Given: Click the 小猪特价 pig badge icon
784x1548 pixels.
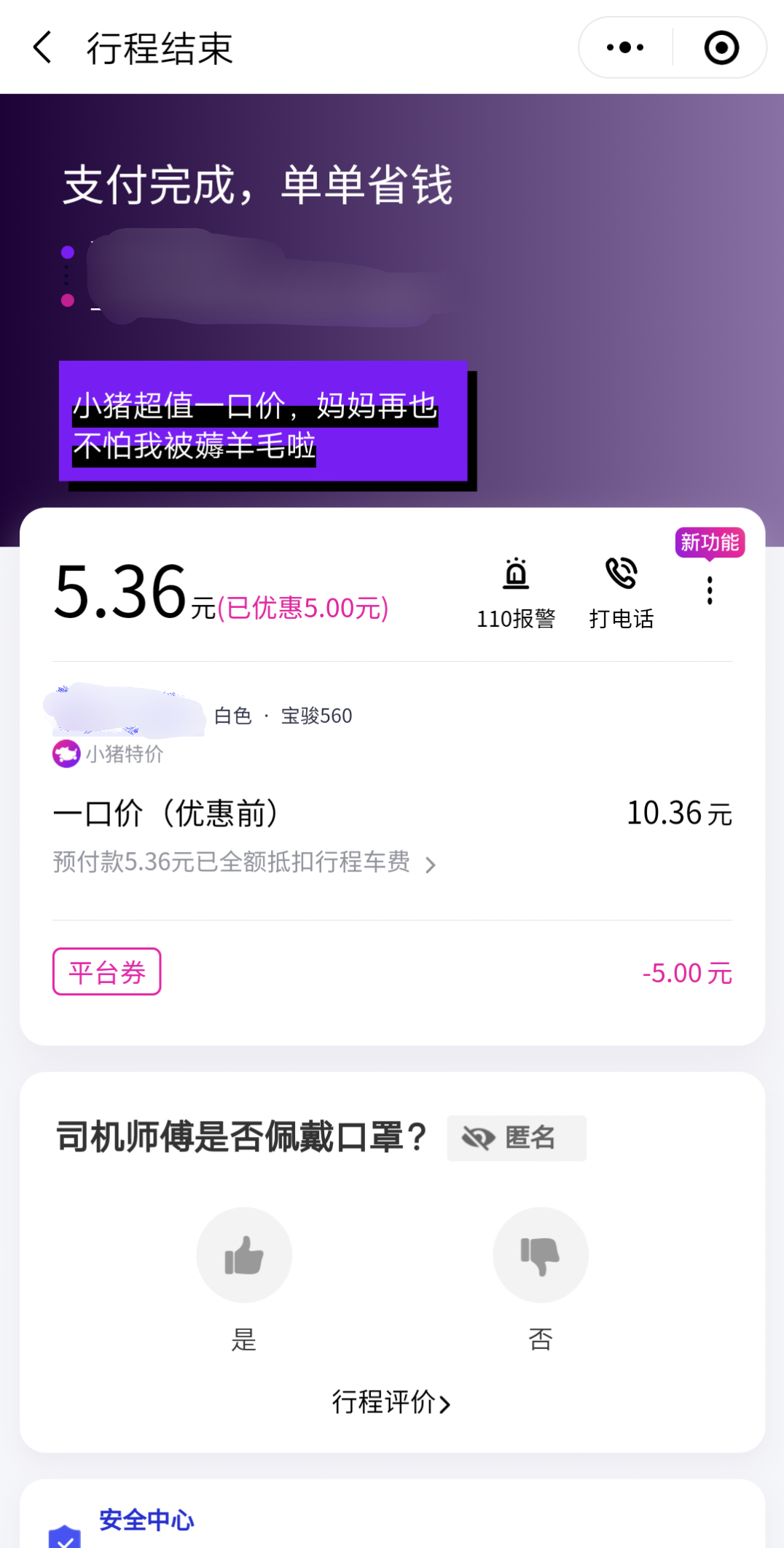Looking at the screenshot, I should click(x=66, y=753).
